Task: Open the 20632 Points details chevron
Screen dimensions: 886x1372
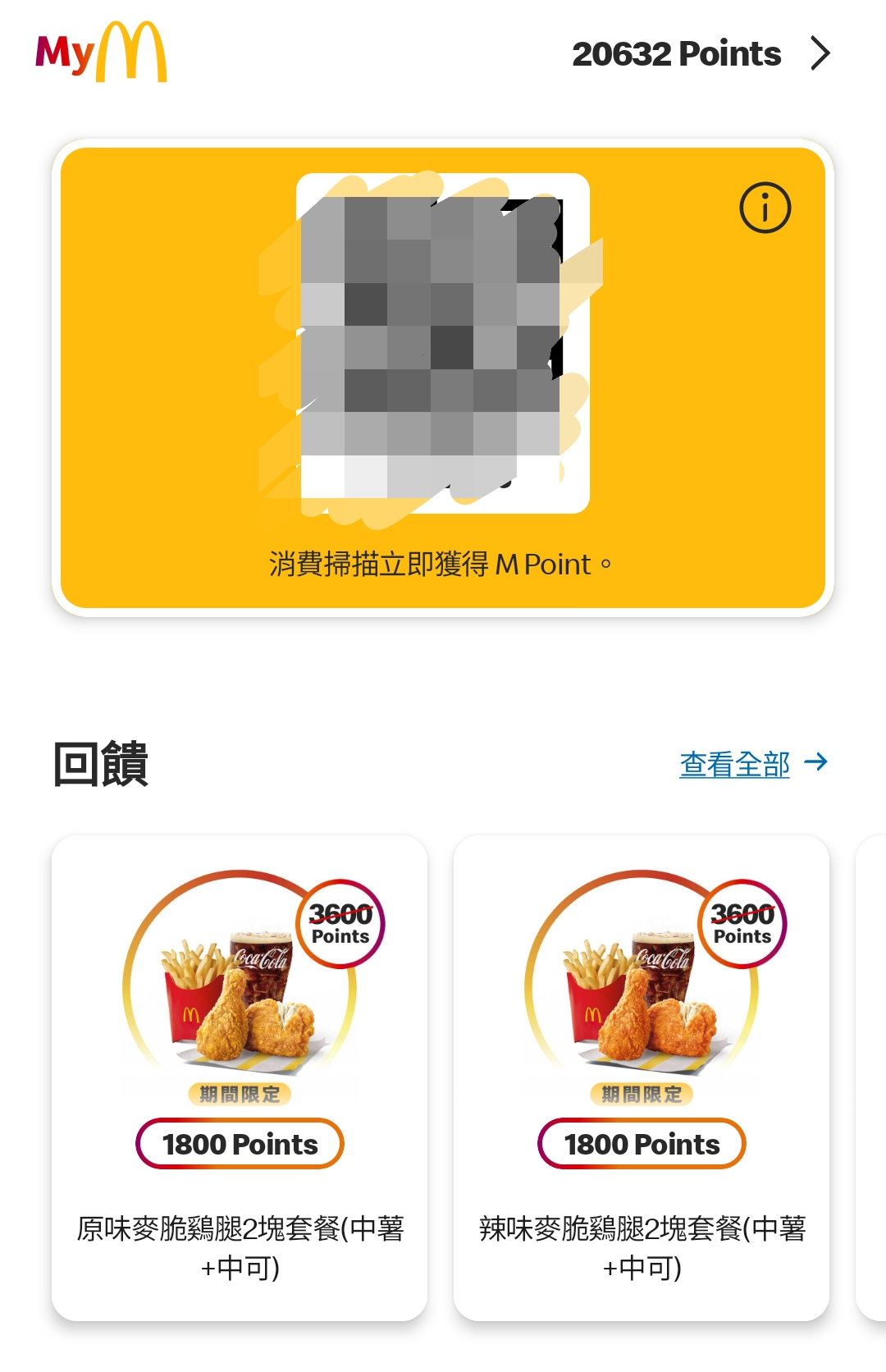Action: 820,54
